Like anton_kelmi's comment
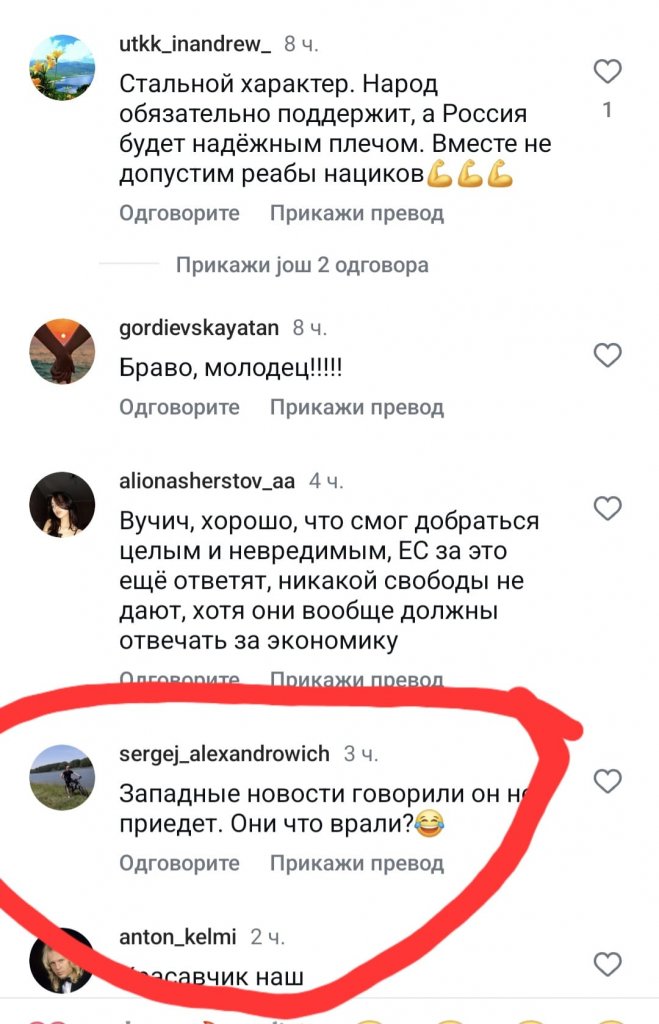 tap(607, 964)
